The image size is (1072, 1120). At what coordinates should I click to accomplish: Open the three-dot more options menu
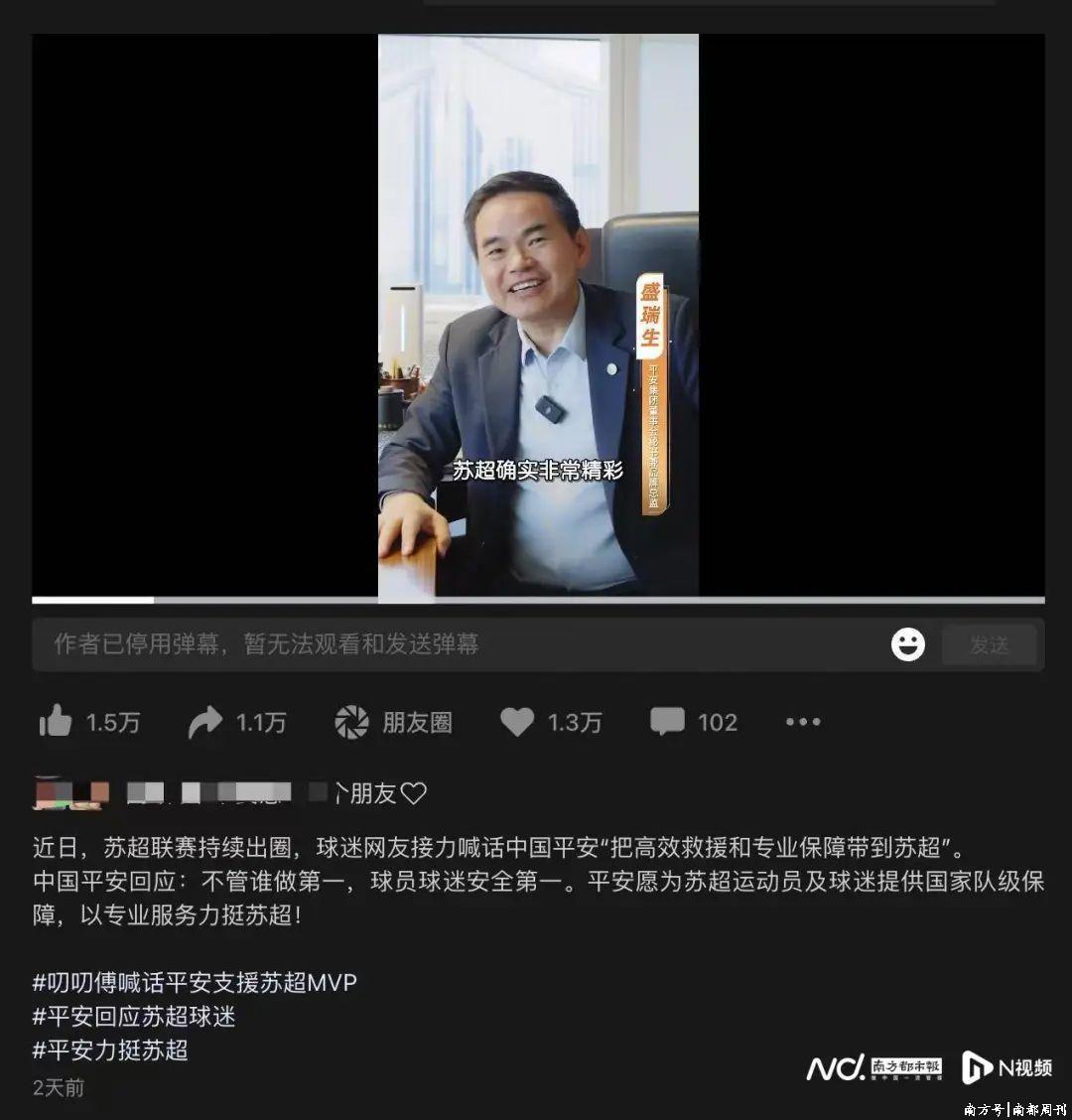[803, 722]
